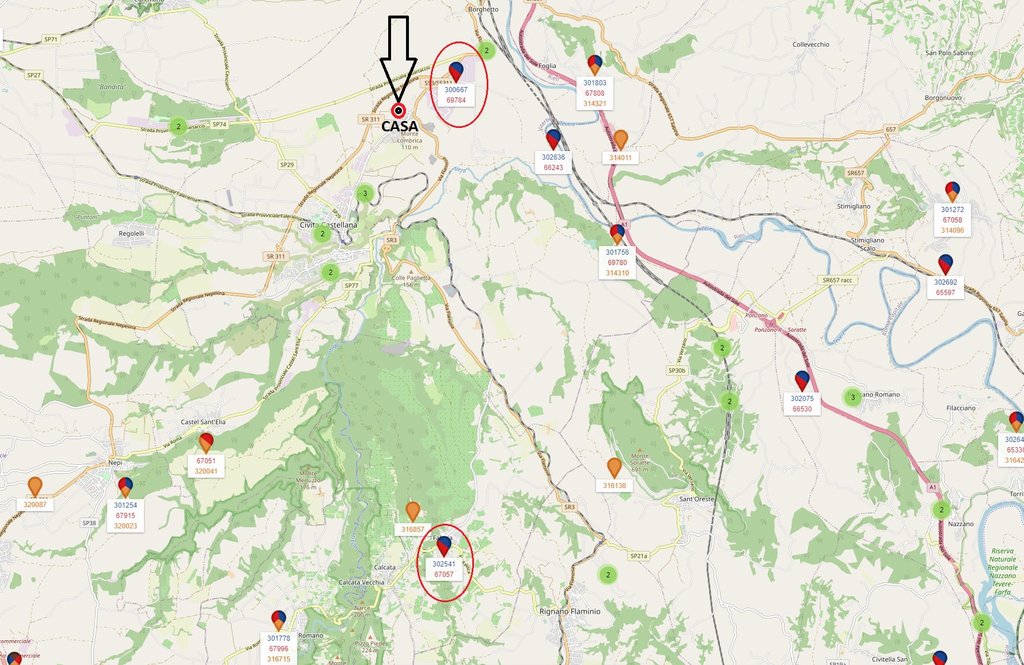Expand the green cluster 3 near Magliano Romano
The image size is (1024, 665).
(852, 397)
